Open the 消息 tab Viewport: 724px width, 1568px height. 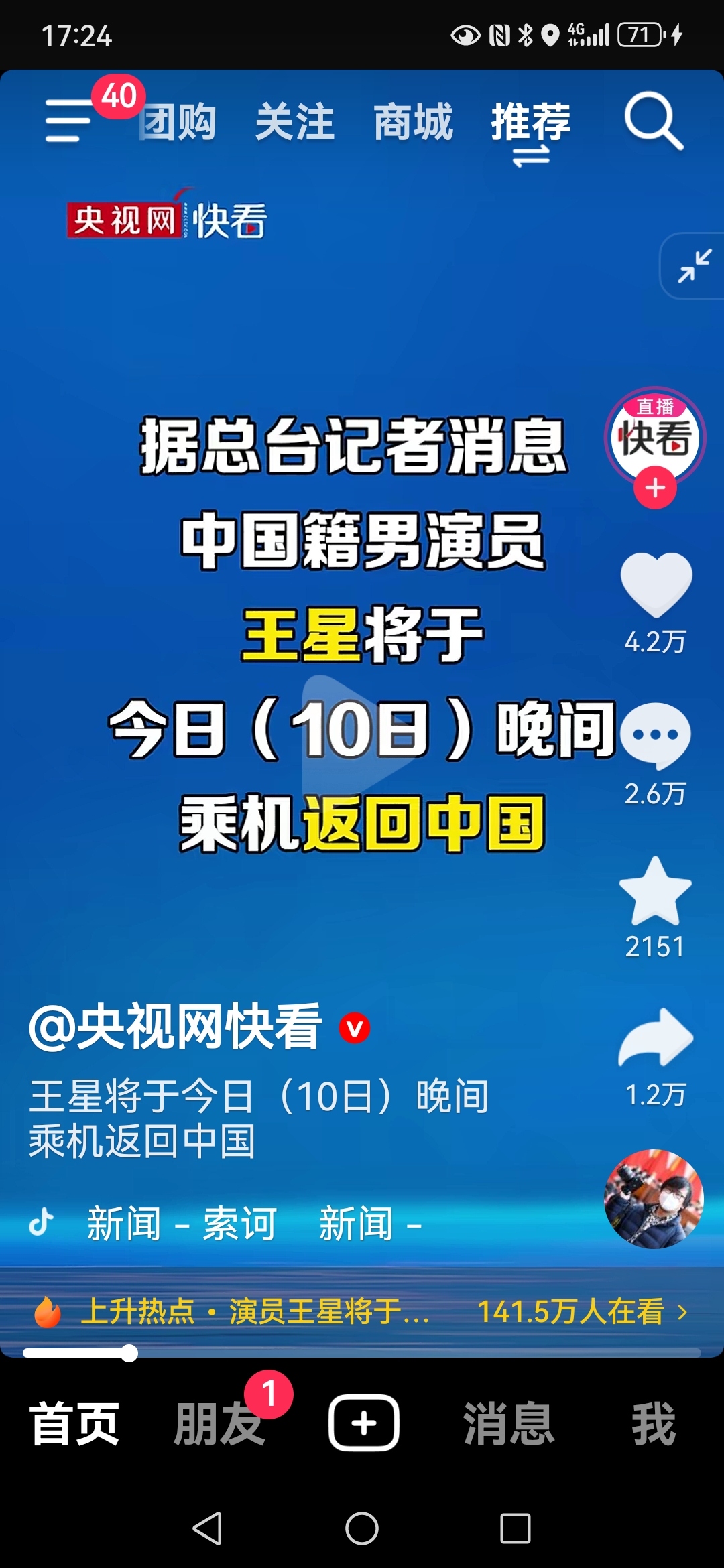coord(508,1424)
